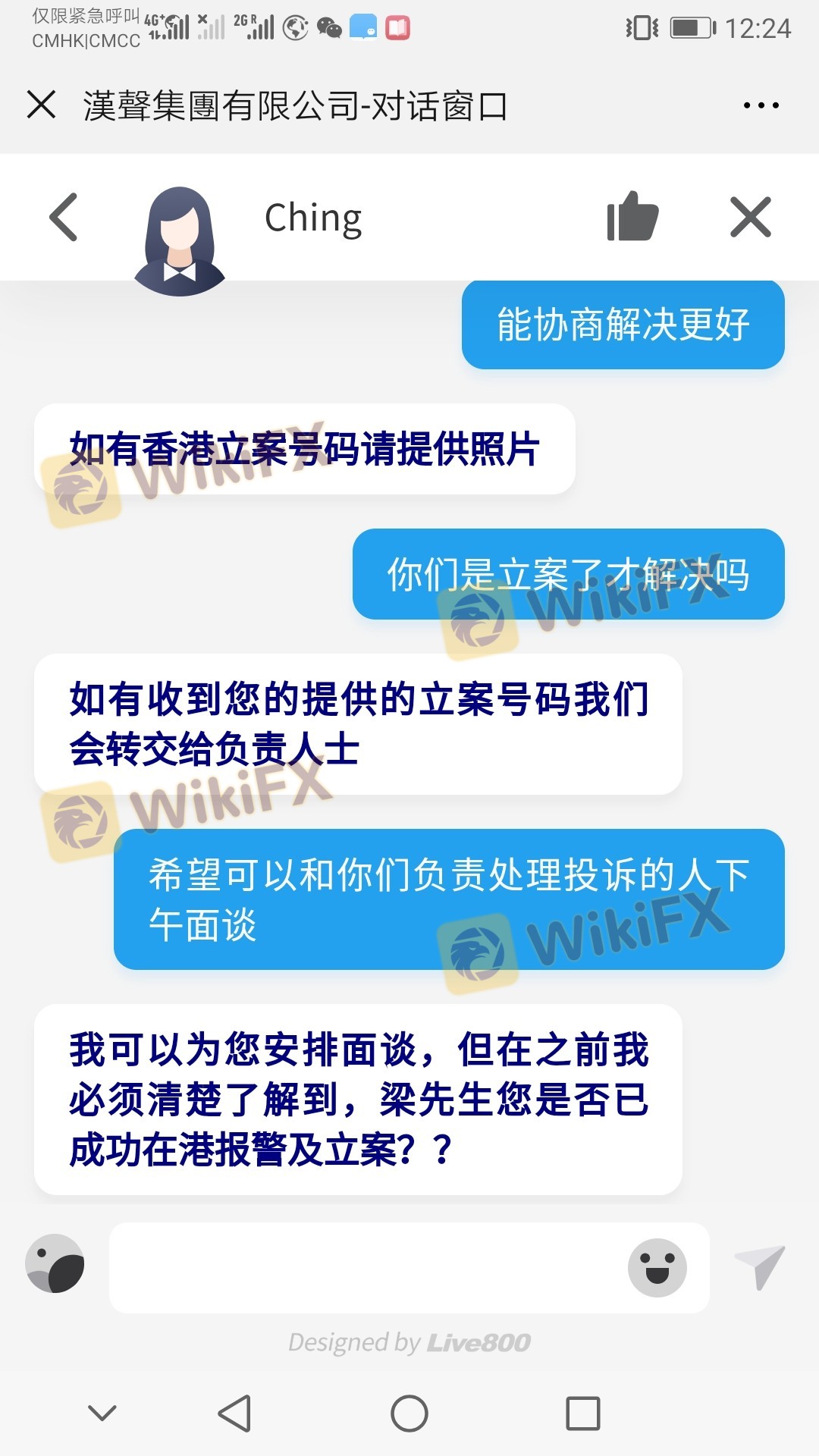This screenshot has height=1456, width=819.
Task: Open the three-dot overflow menu
Action: click(761, 105)
